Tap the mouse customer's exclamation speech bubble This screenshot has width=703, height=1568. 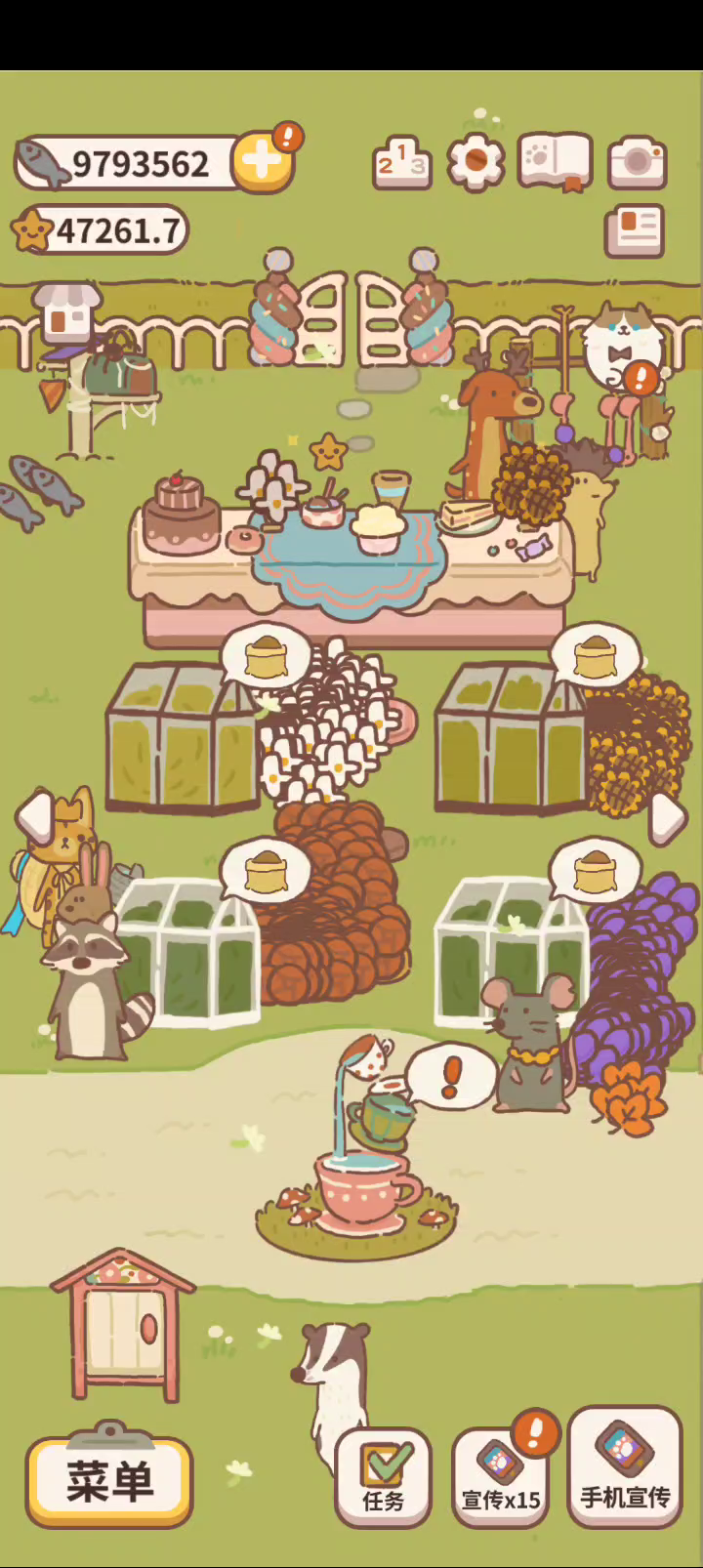451,1076
